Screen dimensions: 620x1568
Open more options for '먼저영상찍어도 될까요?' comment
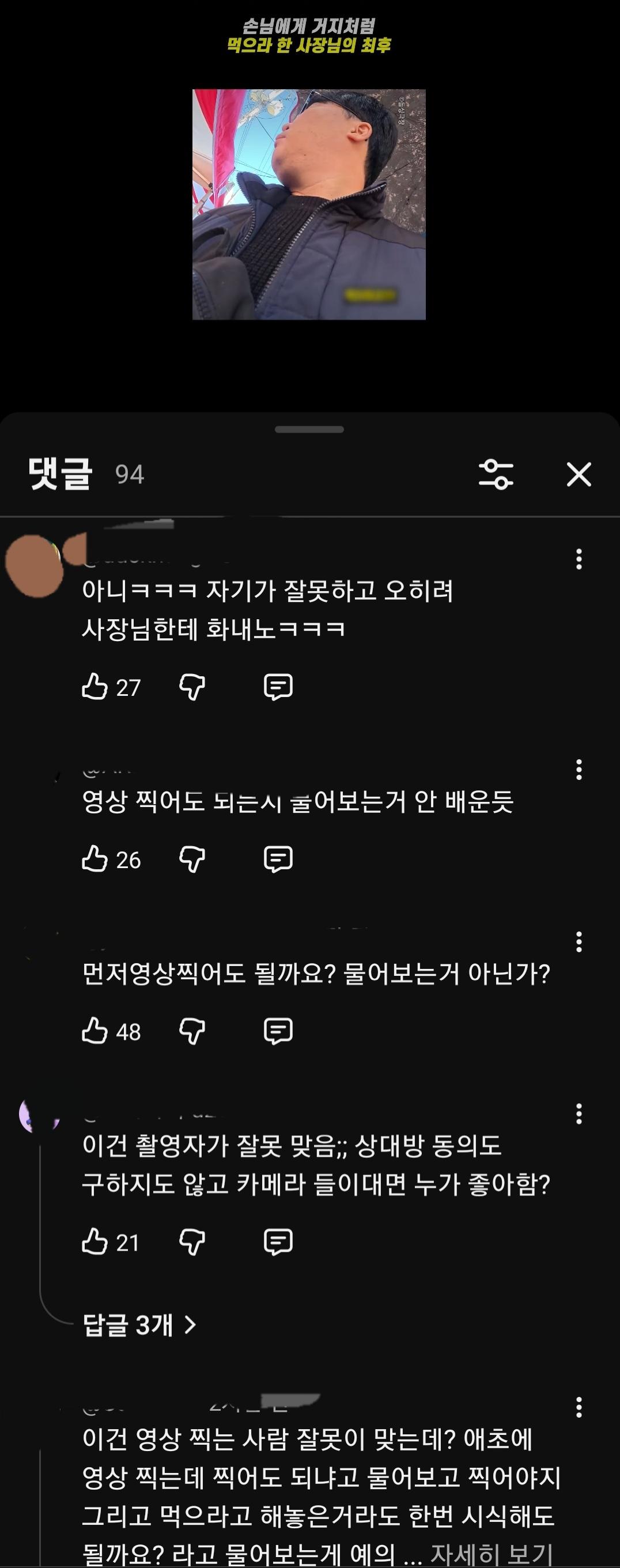pos(579,942)
